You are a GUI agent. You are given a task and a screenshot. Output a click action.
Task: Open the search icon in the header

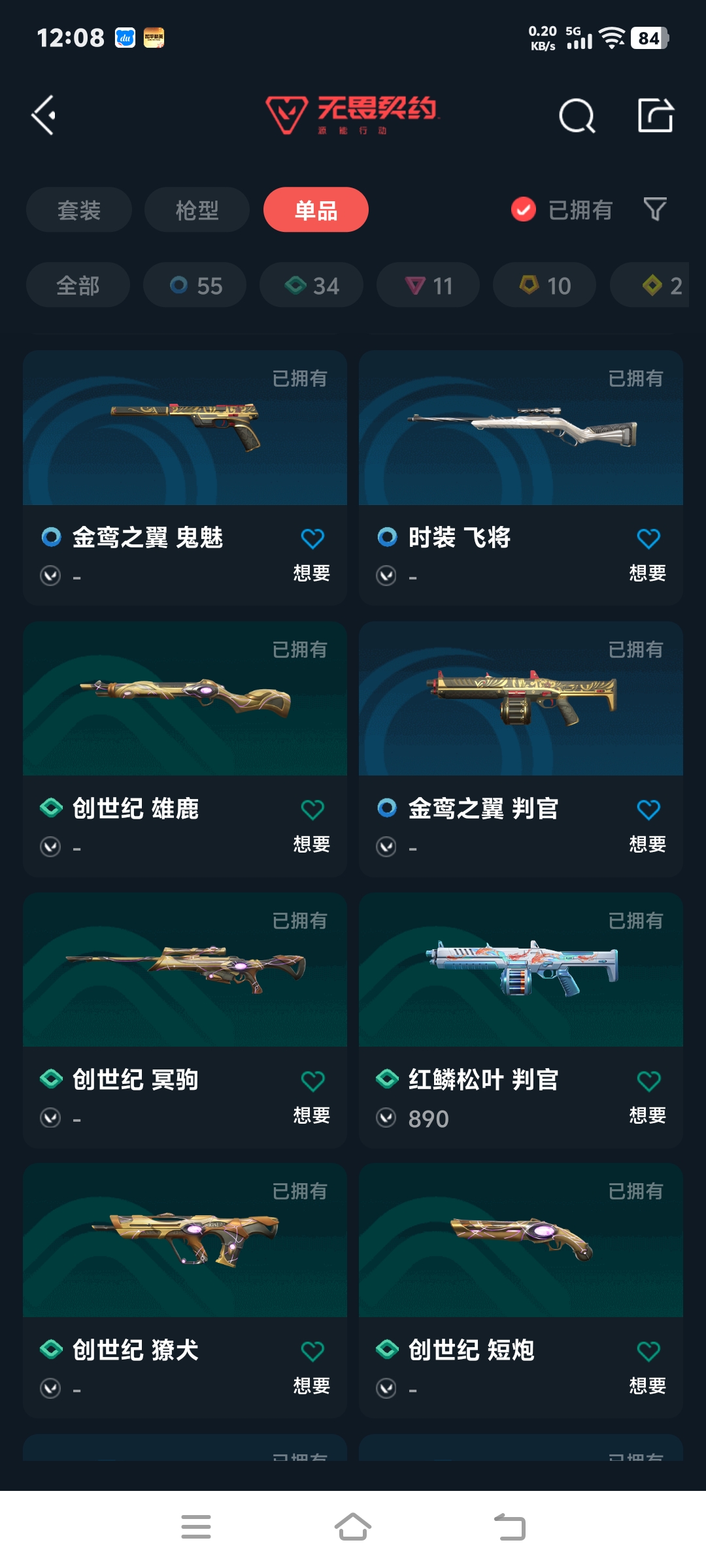(577, 116)
